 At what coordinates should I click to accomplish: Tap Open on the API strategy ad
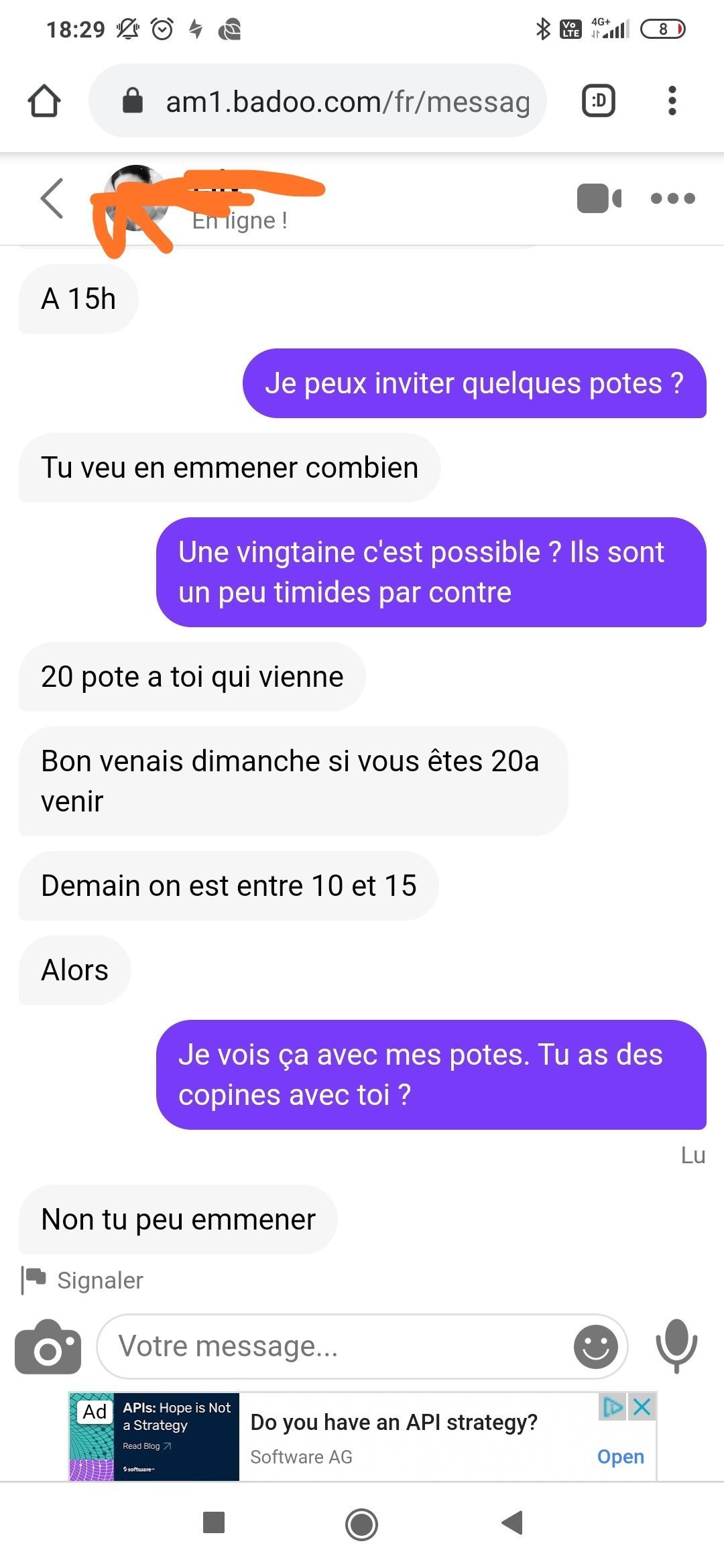pos(620,1457)
